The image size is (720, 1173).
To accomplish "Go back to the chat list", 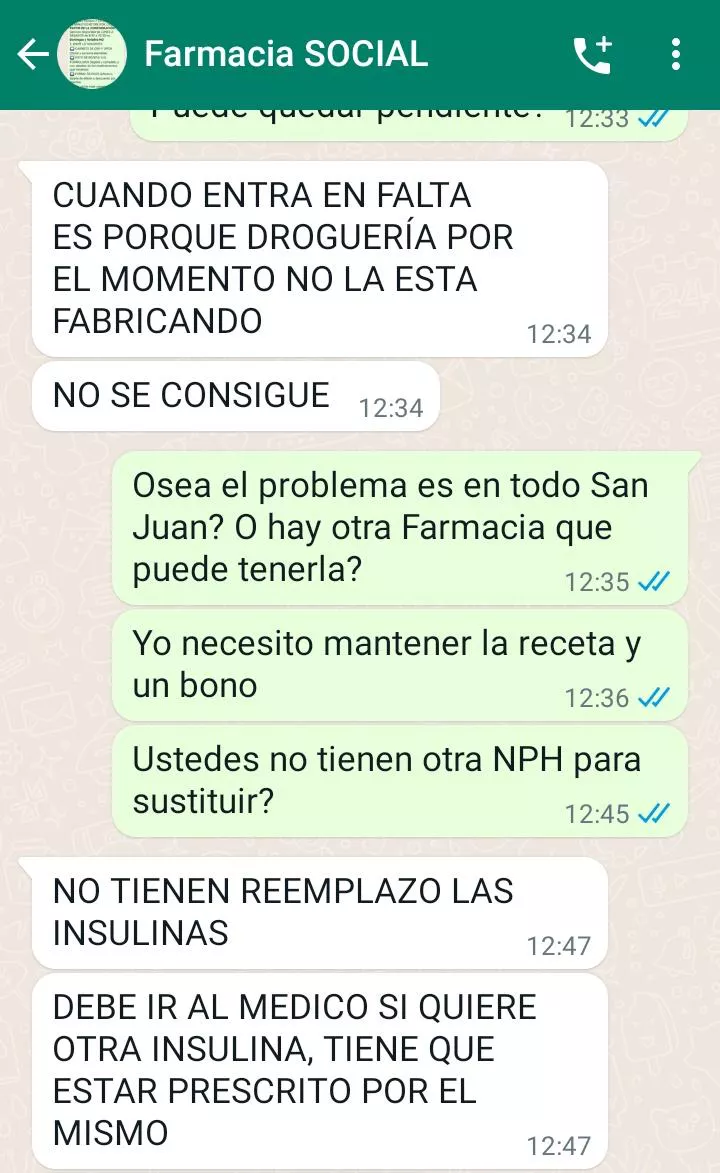I will tap(32, 54).
